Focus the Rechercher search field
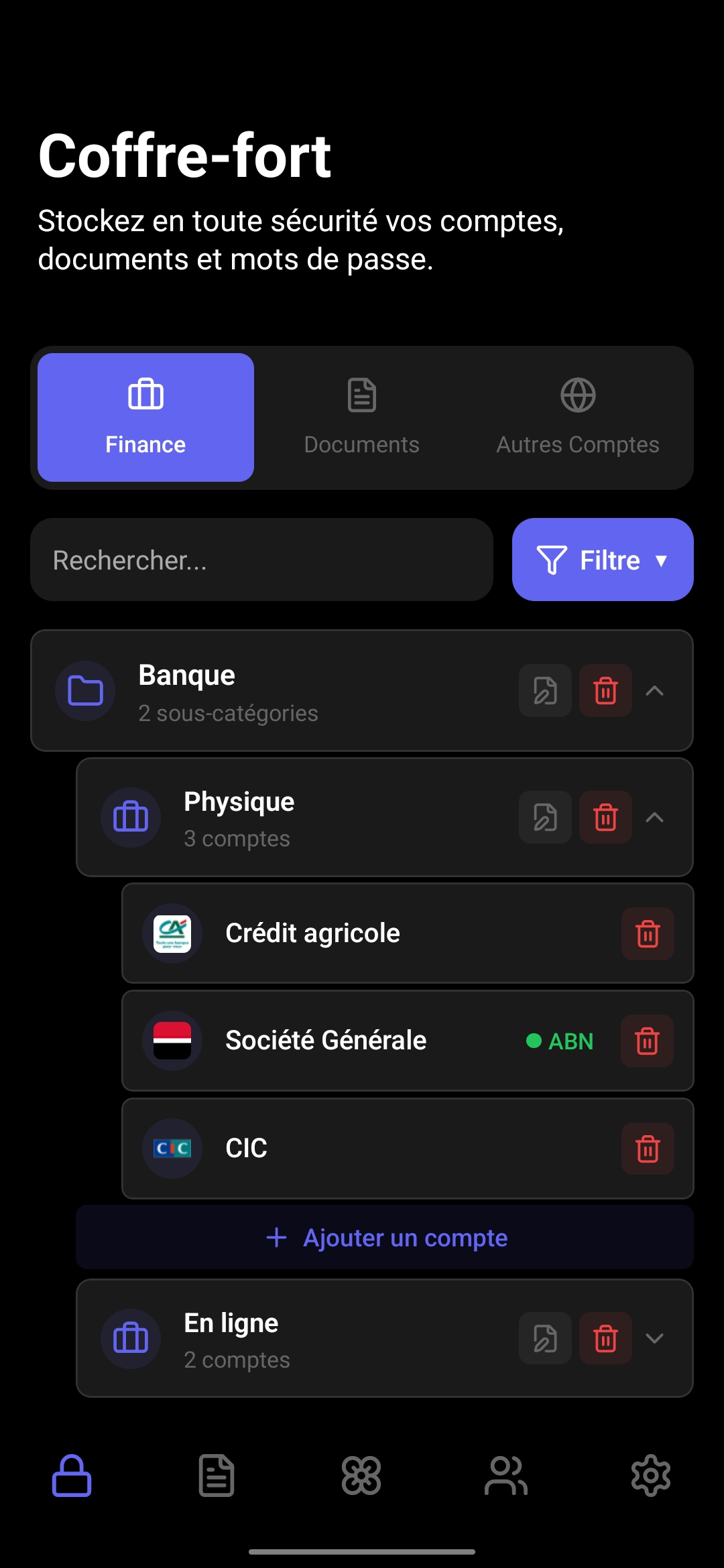 [261, 560]
